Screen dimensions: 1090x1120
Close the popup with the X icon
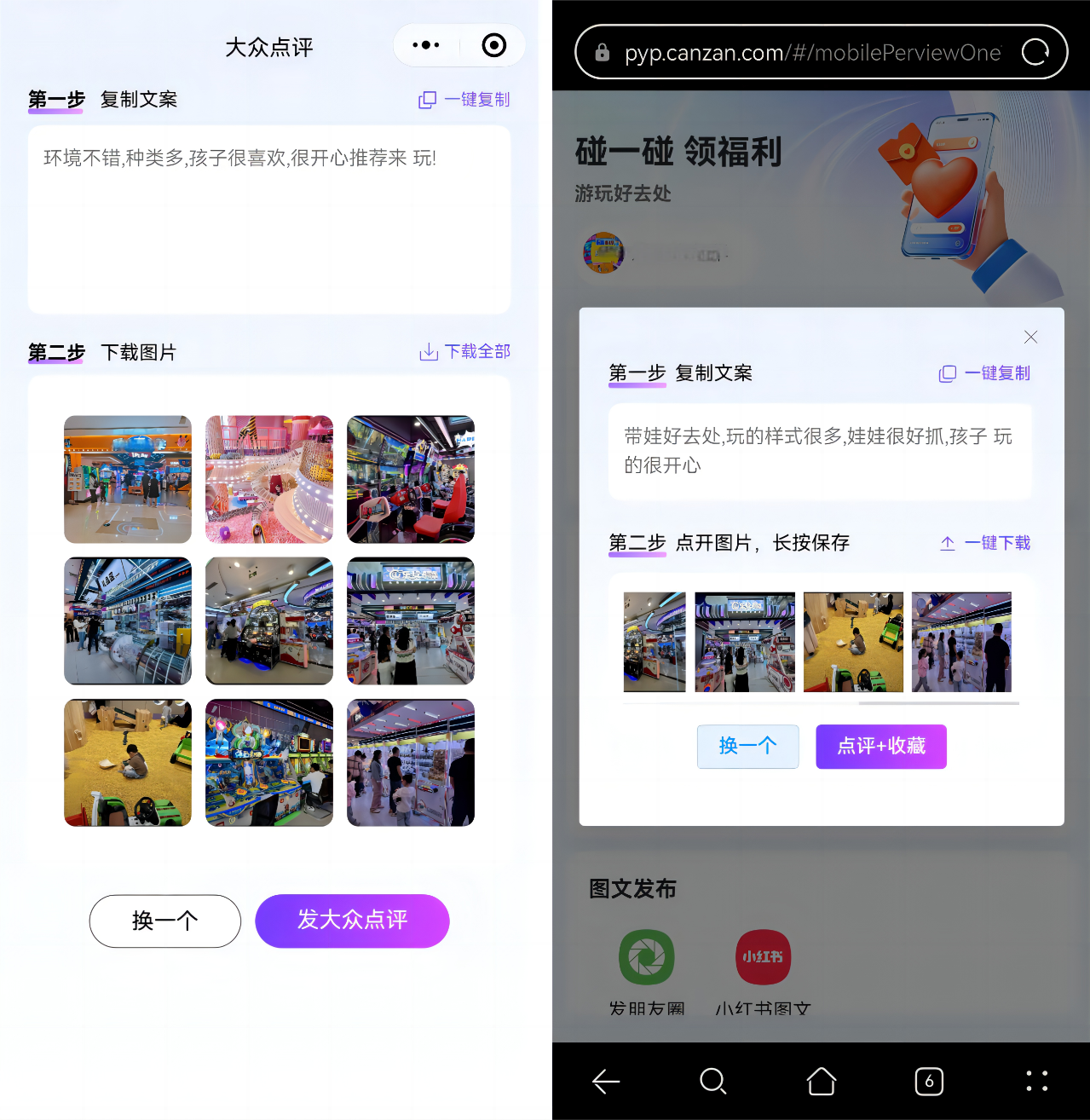click(1030, 338)
